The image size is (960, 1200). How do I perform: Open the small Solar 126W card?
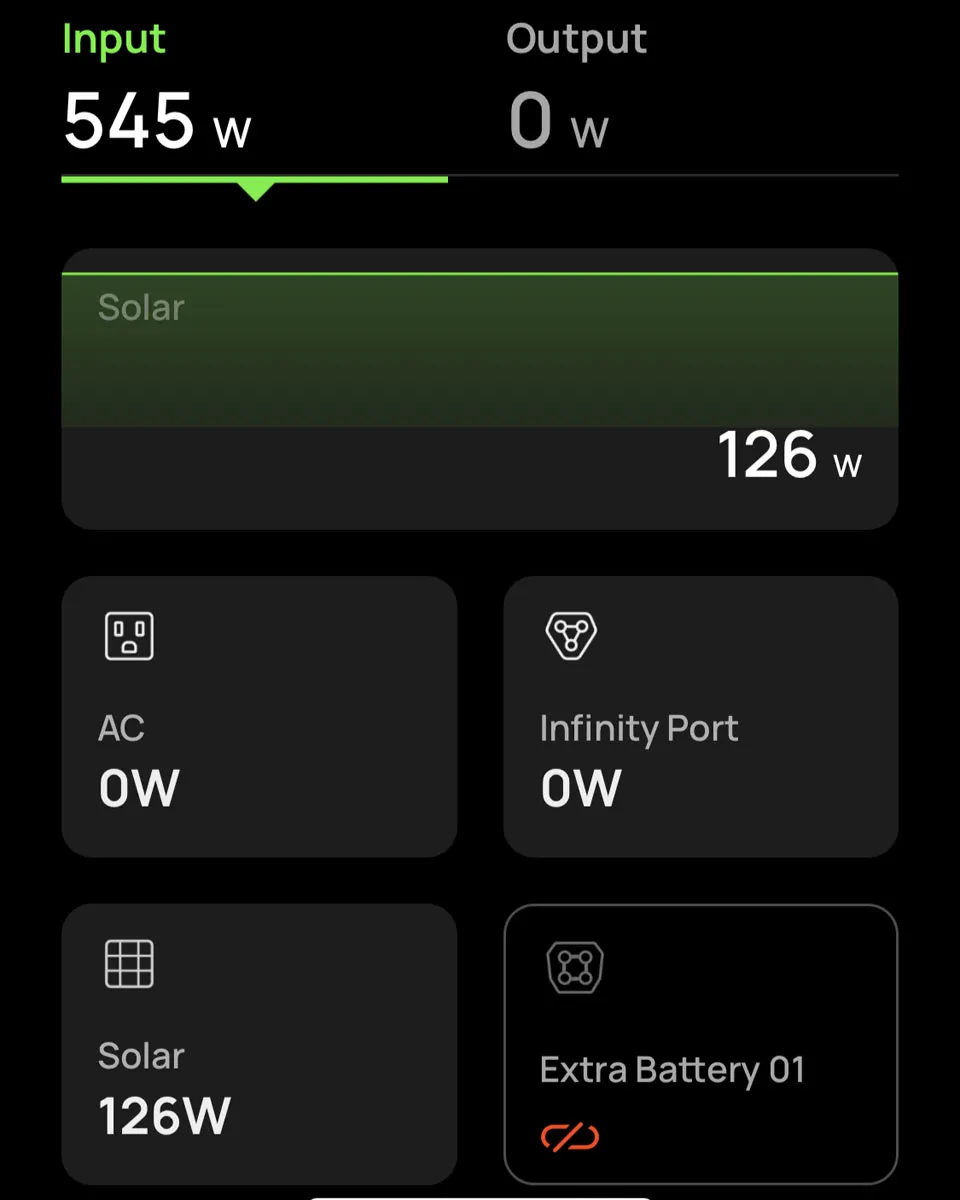point(259,1043)
